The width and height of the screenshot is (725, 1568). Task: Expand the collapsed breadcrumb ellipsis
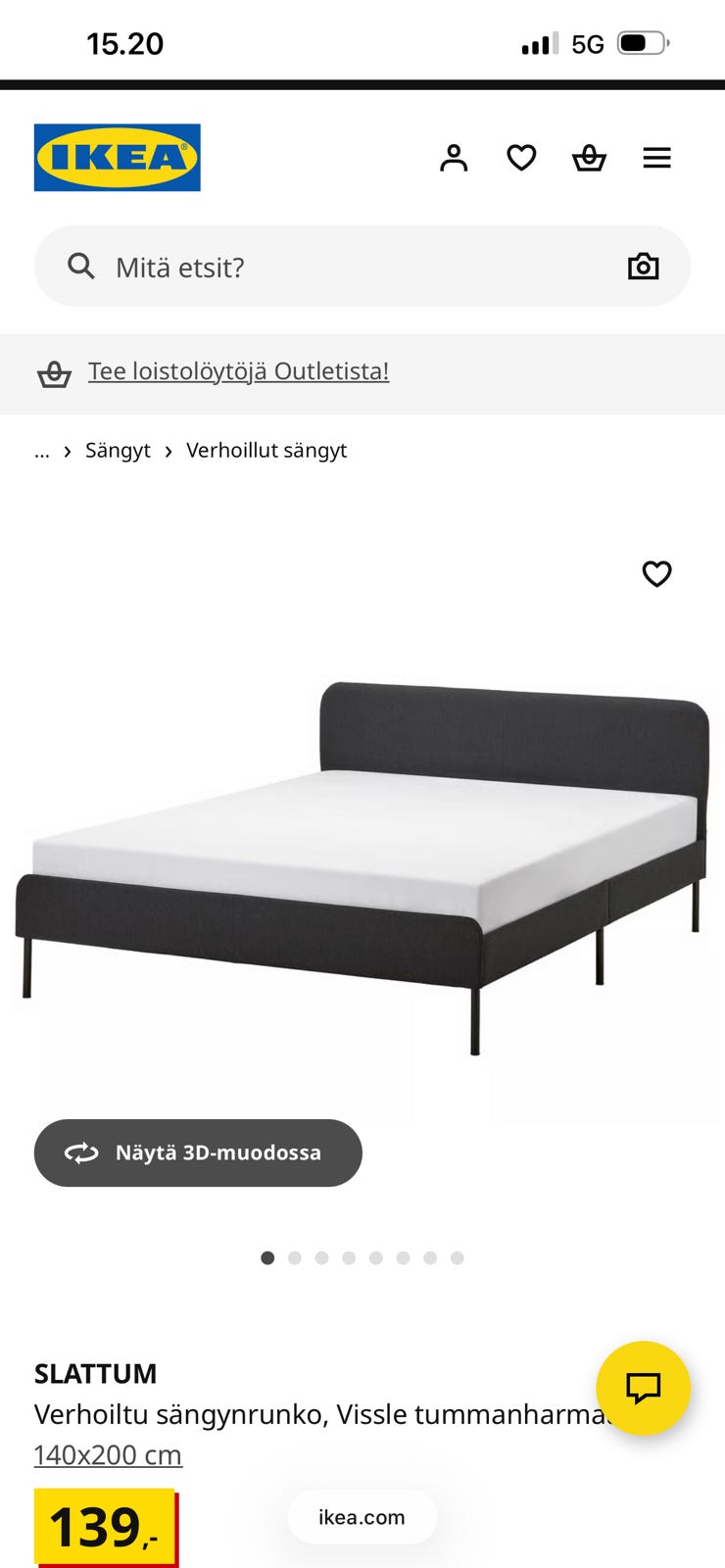point(42,451)
